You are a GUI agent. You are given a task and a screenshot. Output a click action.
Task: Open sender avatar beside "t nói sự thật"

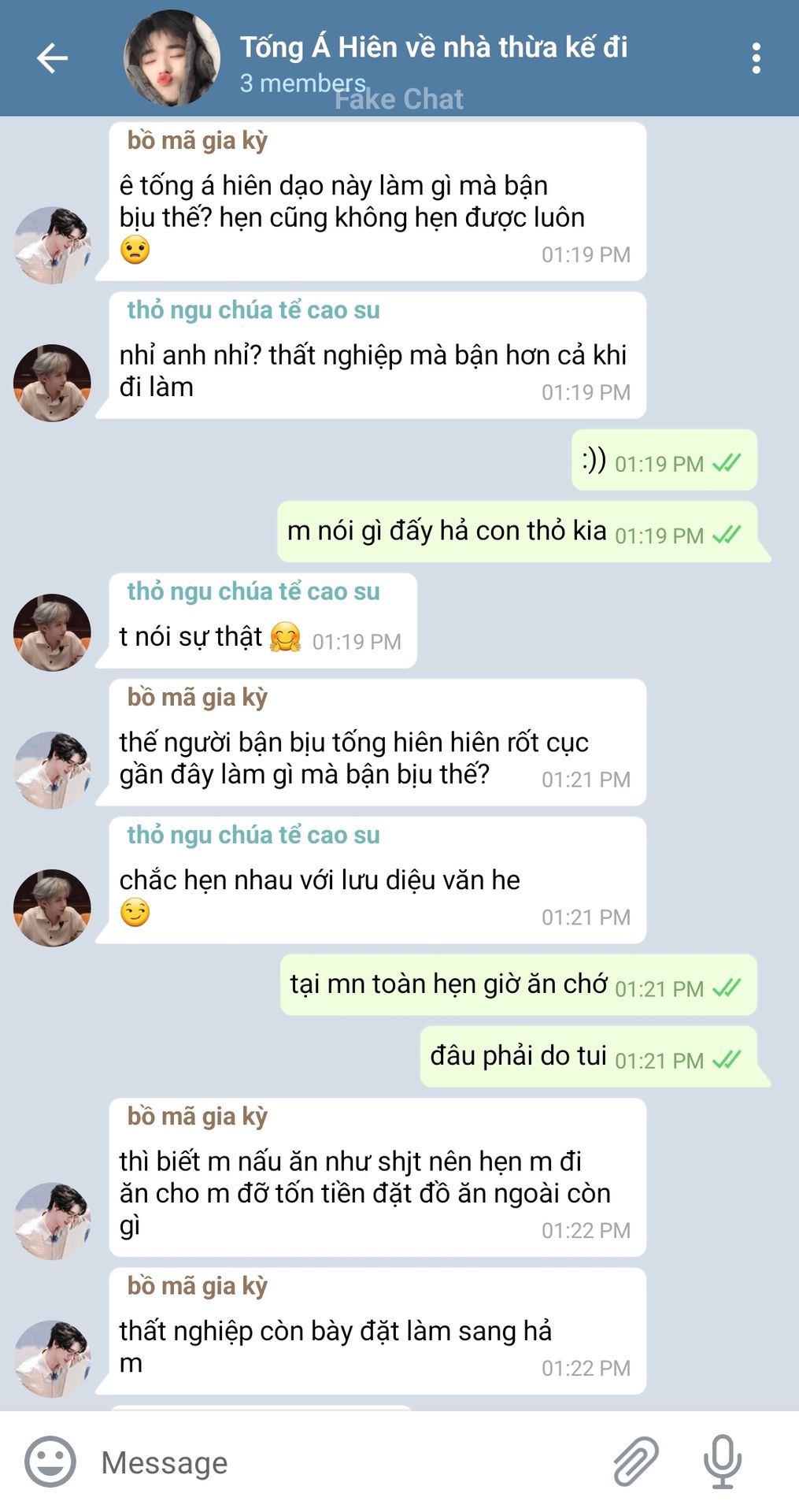point(53,632)
